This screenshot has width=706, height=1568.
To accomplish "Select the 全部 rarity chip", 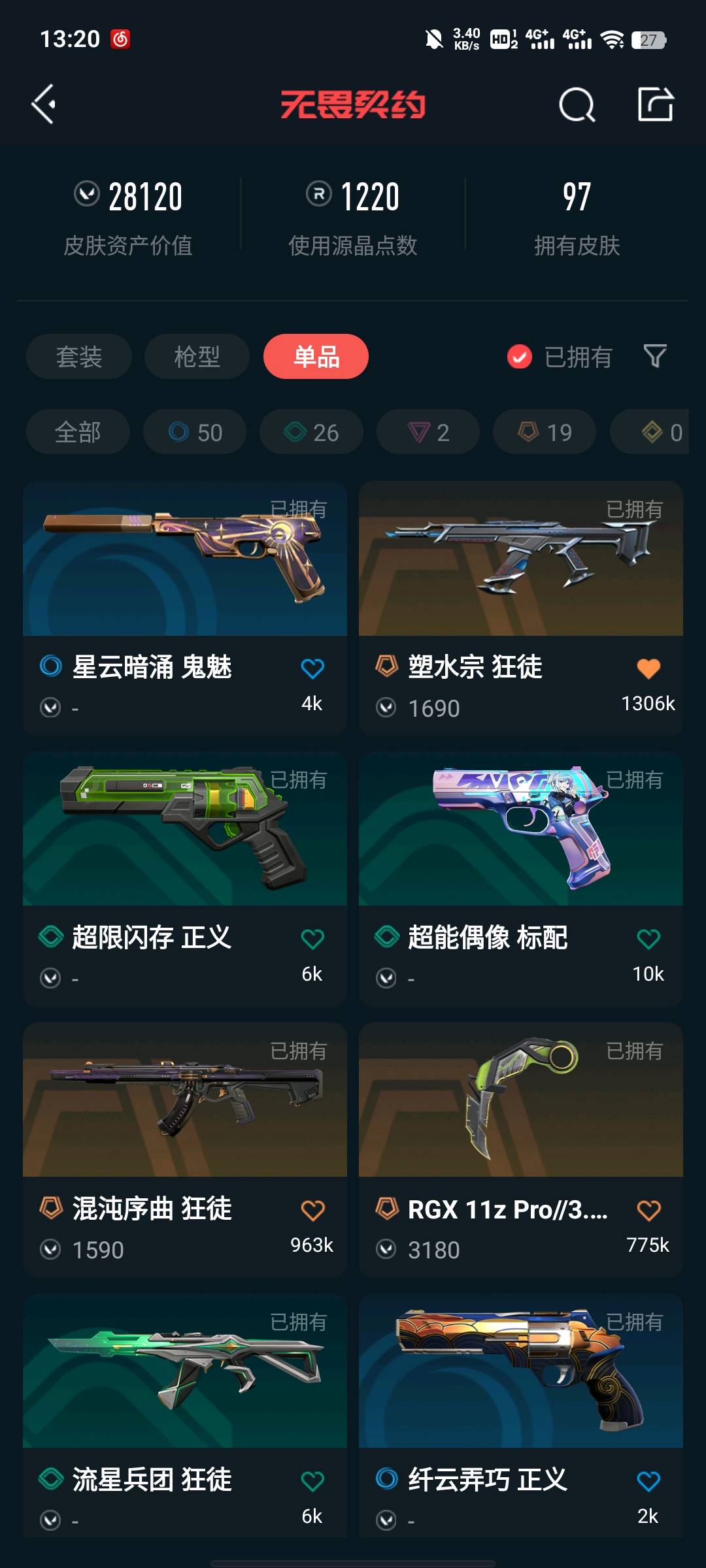I will (78, 432).
